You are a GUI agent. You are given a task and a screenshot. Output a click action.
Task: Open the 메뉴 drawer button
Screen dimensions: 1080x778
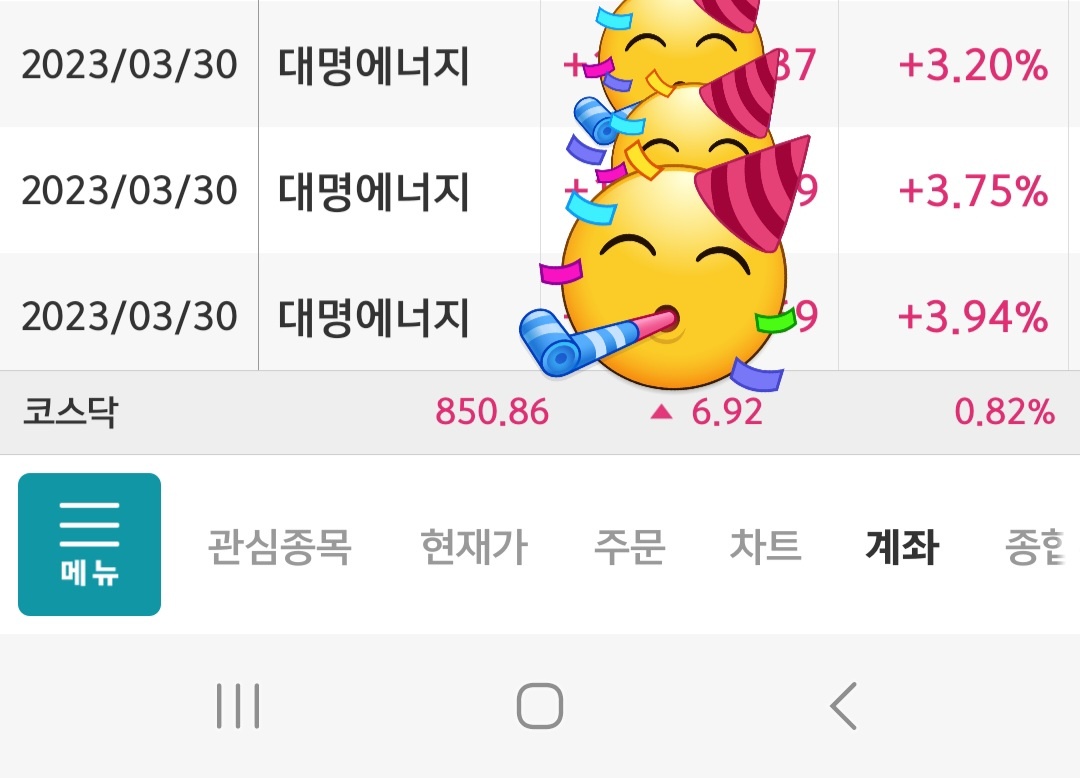(x=89, y=544)
